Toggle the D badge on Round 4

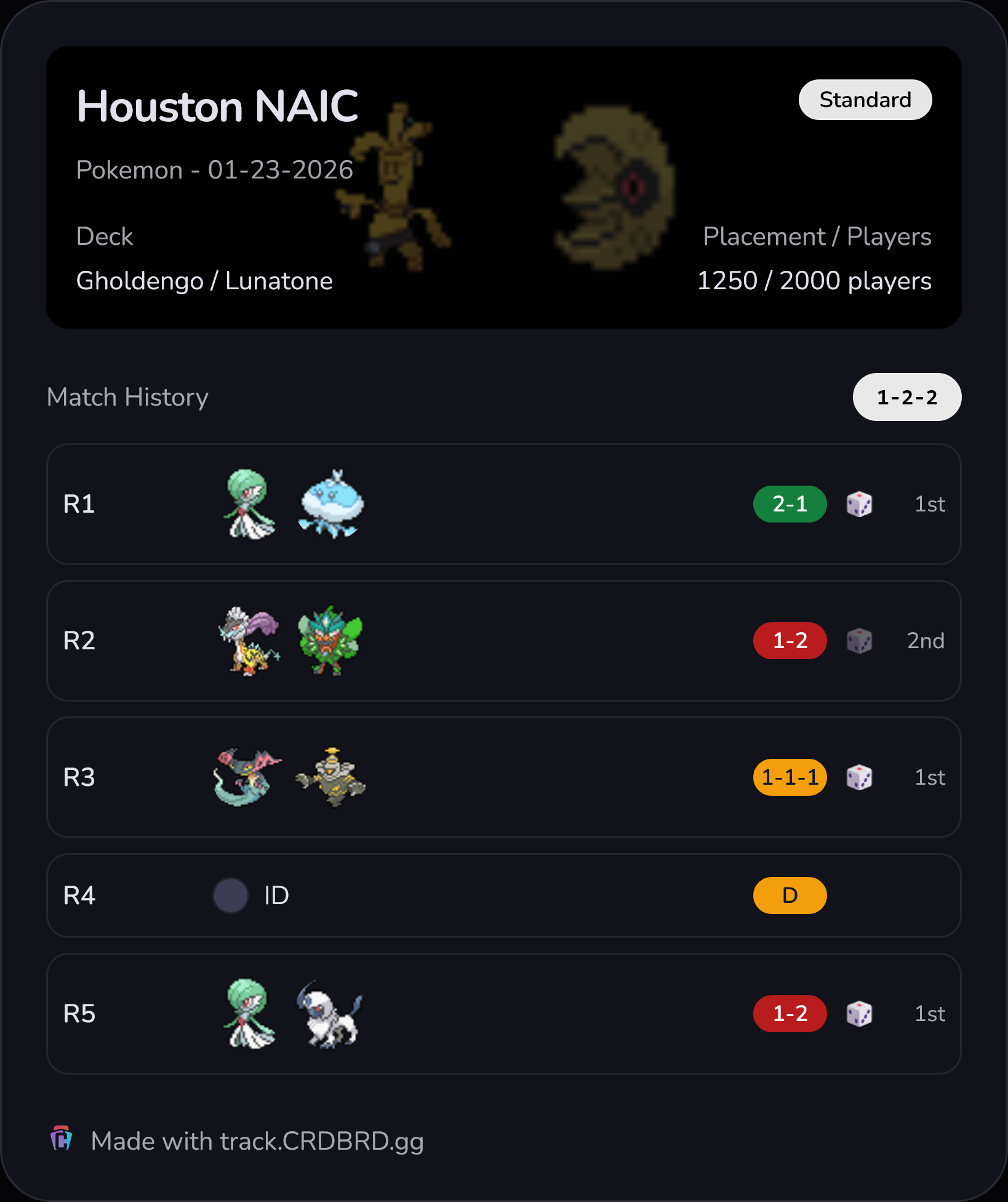click(x=790, y=895)
